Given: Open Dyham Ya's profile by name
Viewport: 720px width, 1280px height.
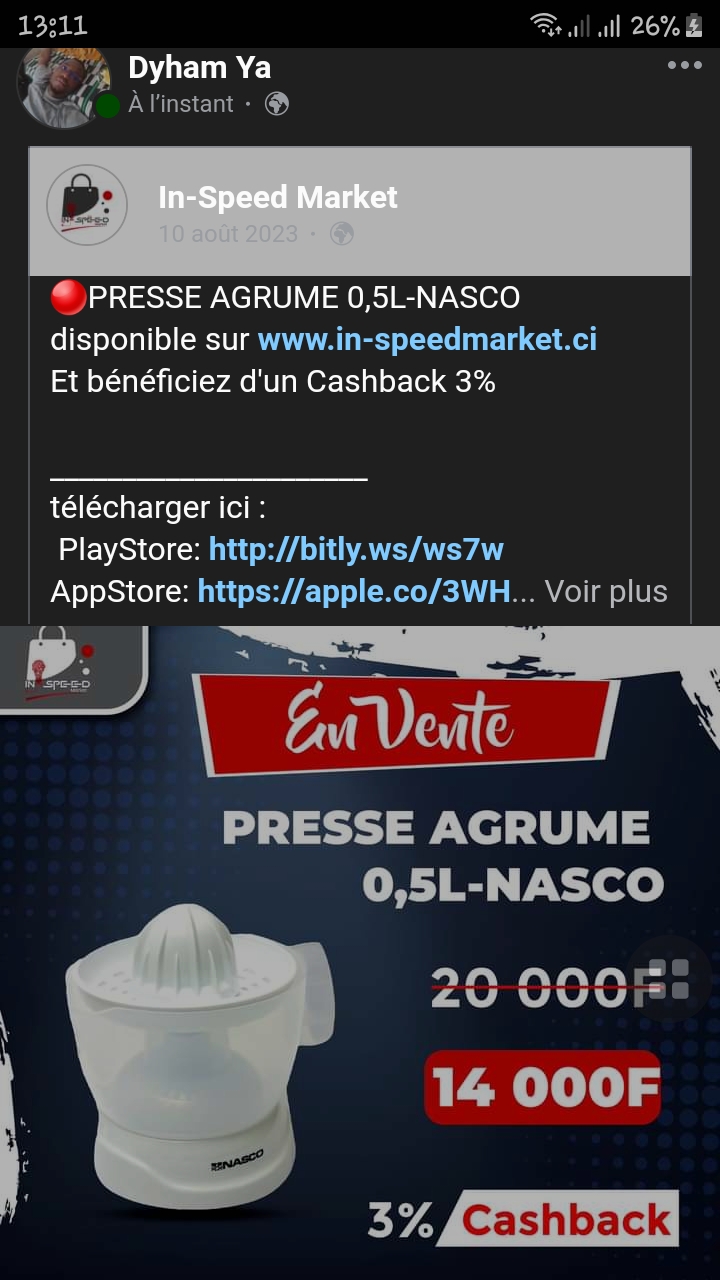Looking at the screenshot, I should (x=199, y=68).
